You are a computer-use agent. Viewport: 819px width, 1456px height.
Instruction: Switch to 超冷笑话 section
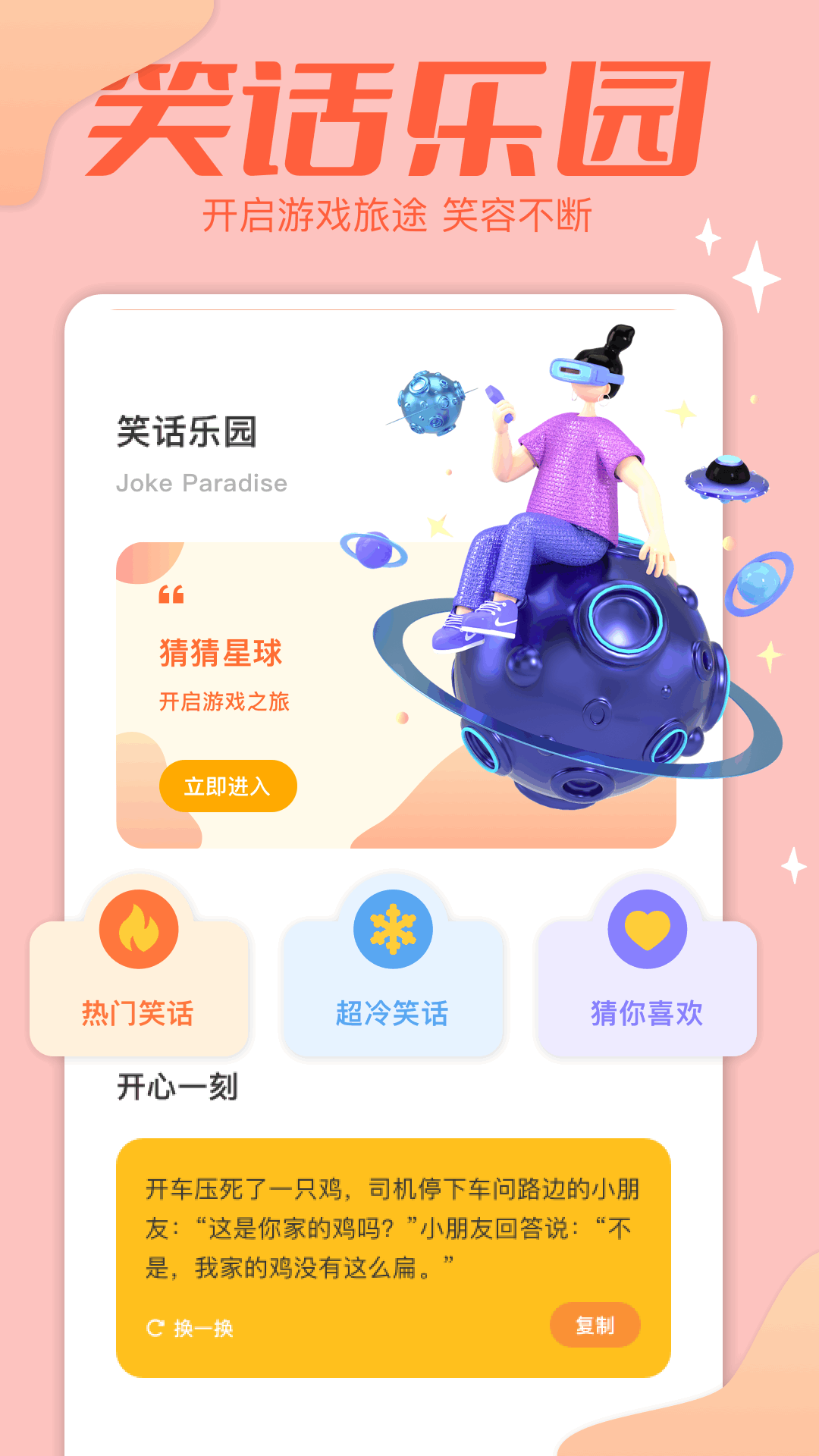click(x=394, y=1012)
